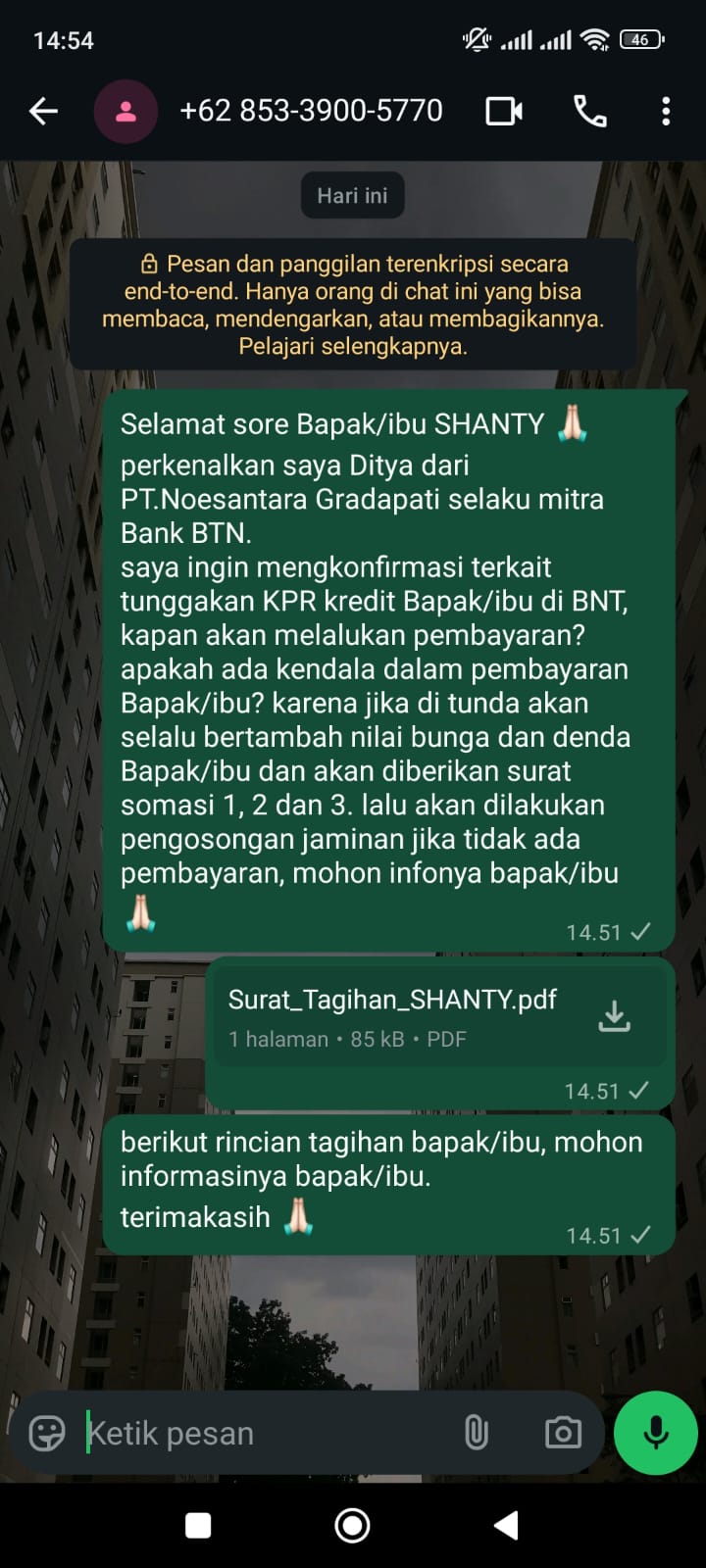Tap the end-to-end encryption info banner
Viewport: 706px width, 1568px height.
(x=353, y=305)
